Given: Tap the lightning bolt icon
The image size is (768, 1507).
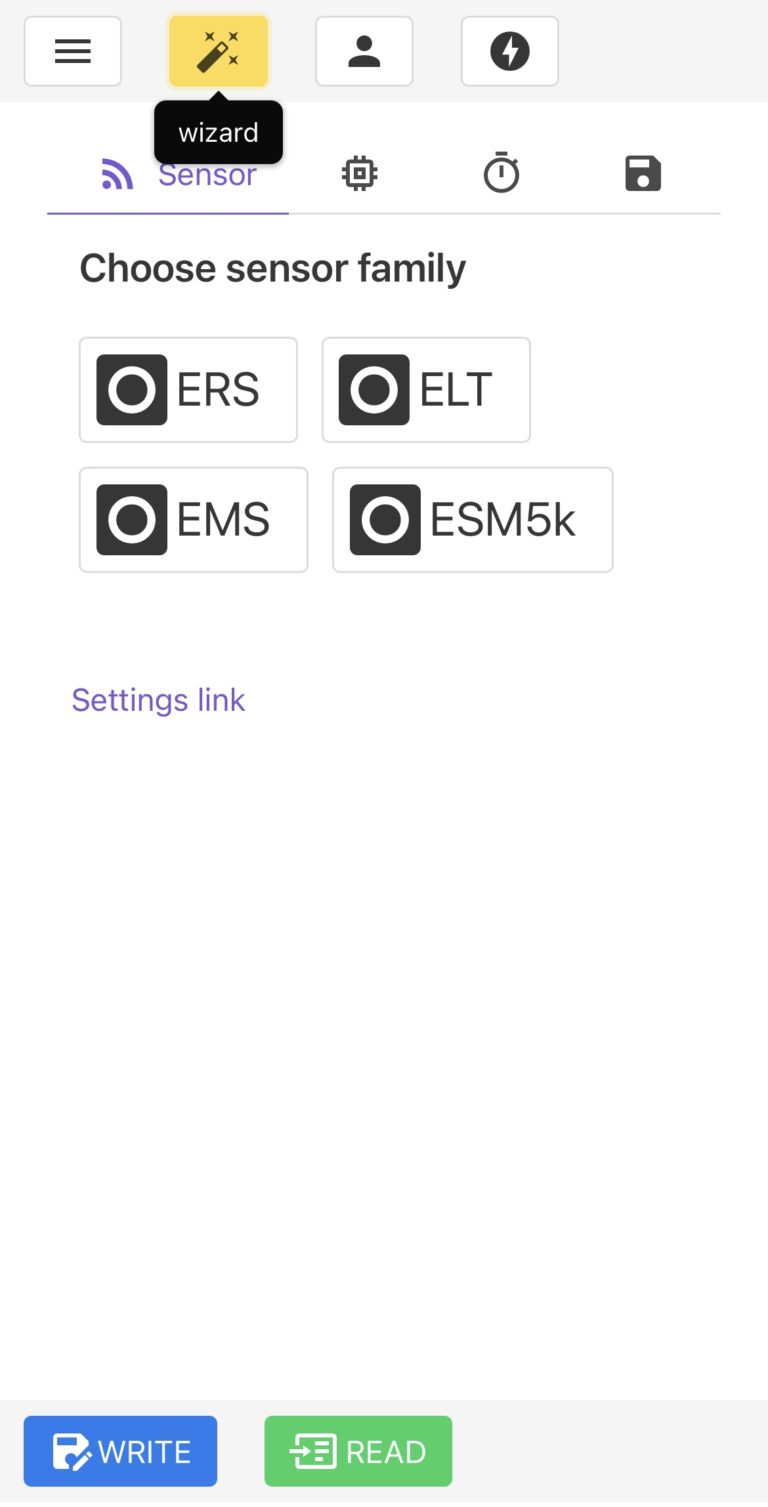Looking at the screenshot, I should [510, 51].
